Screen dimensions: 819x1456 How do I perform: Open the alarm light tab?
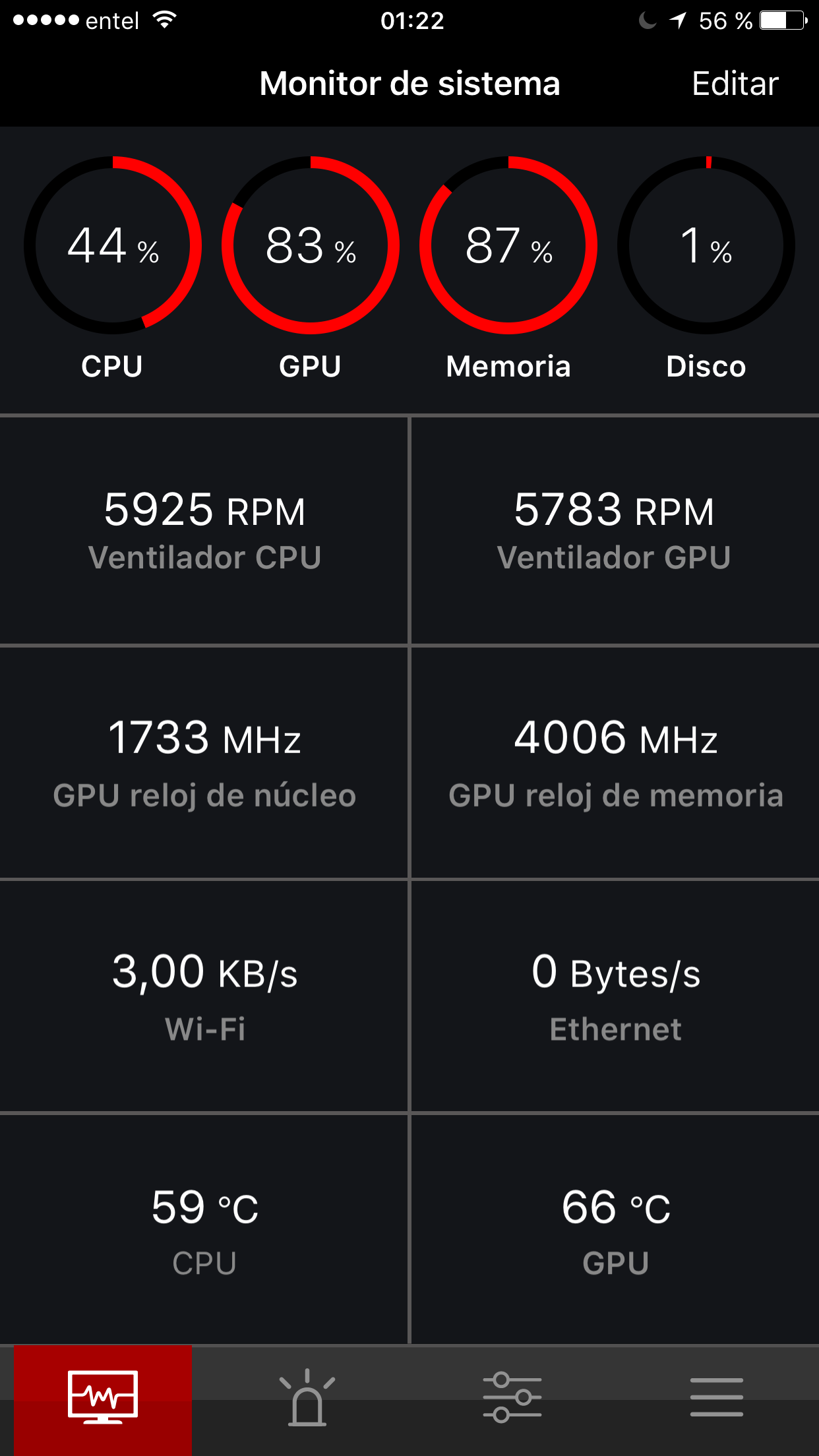307,1398
